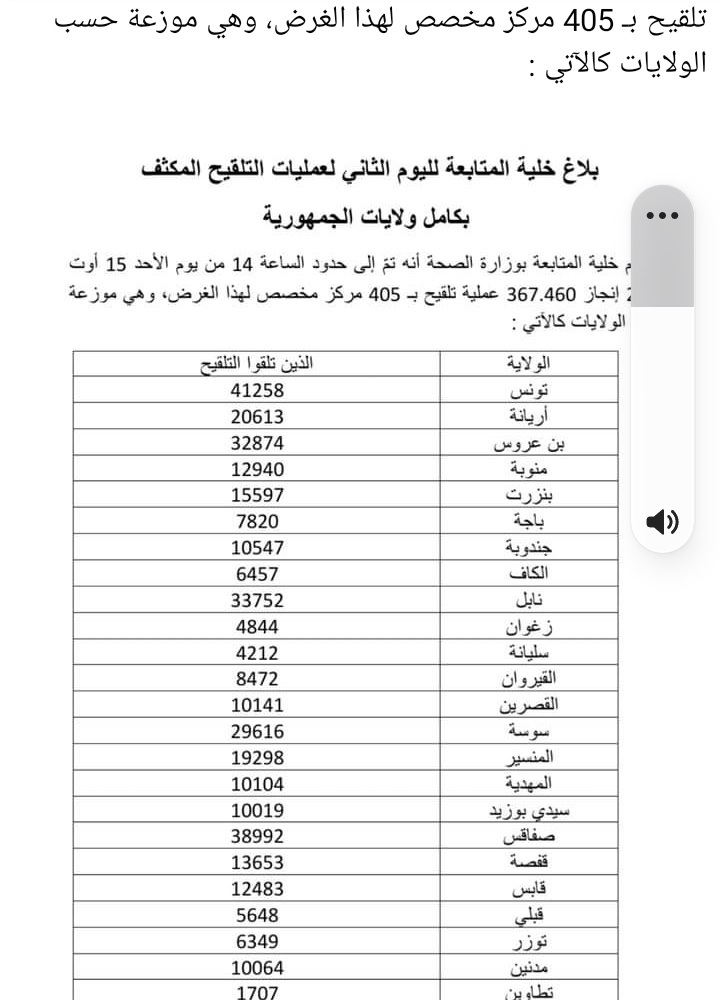Image resolution: width=720 pixels, height=1005 pixels.
Task: Mute media using the speaker icon
Action: click(663, 521)
